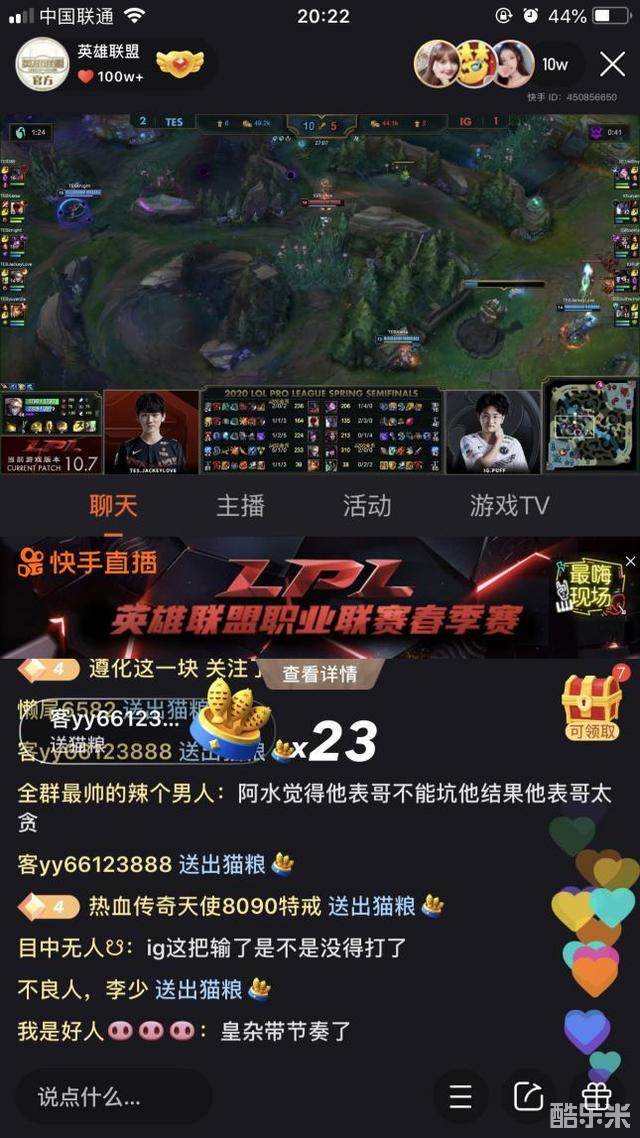
Task: Close the live stream with the X
Action: [x=612, y=65]
